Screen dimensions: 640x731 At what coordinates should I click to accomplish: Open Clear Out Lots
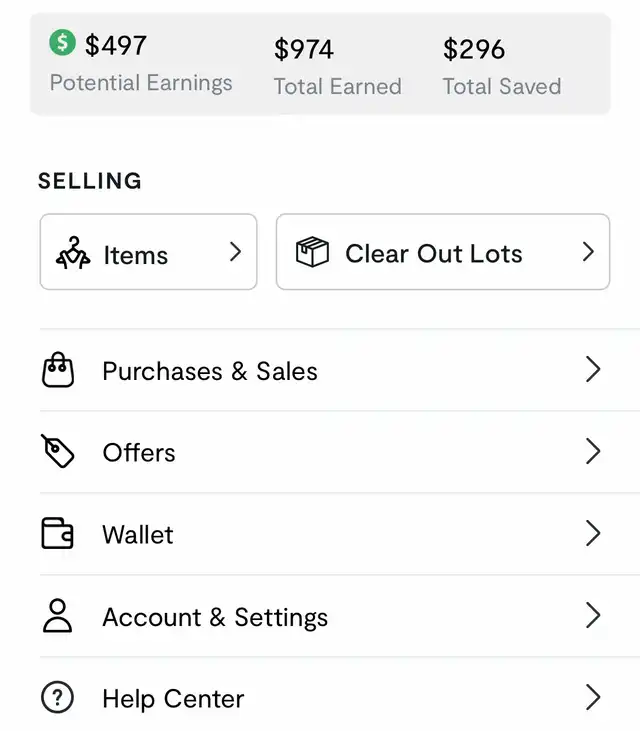point(442,253)
